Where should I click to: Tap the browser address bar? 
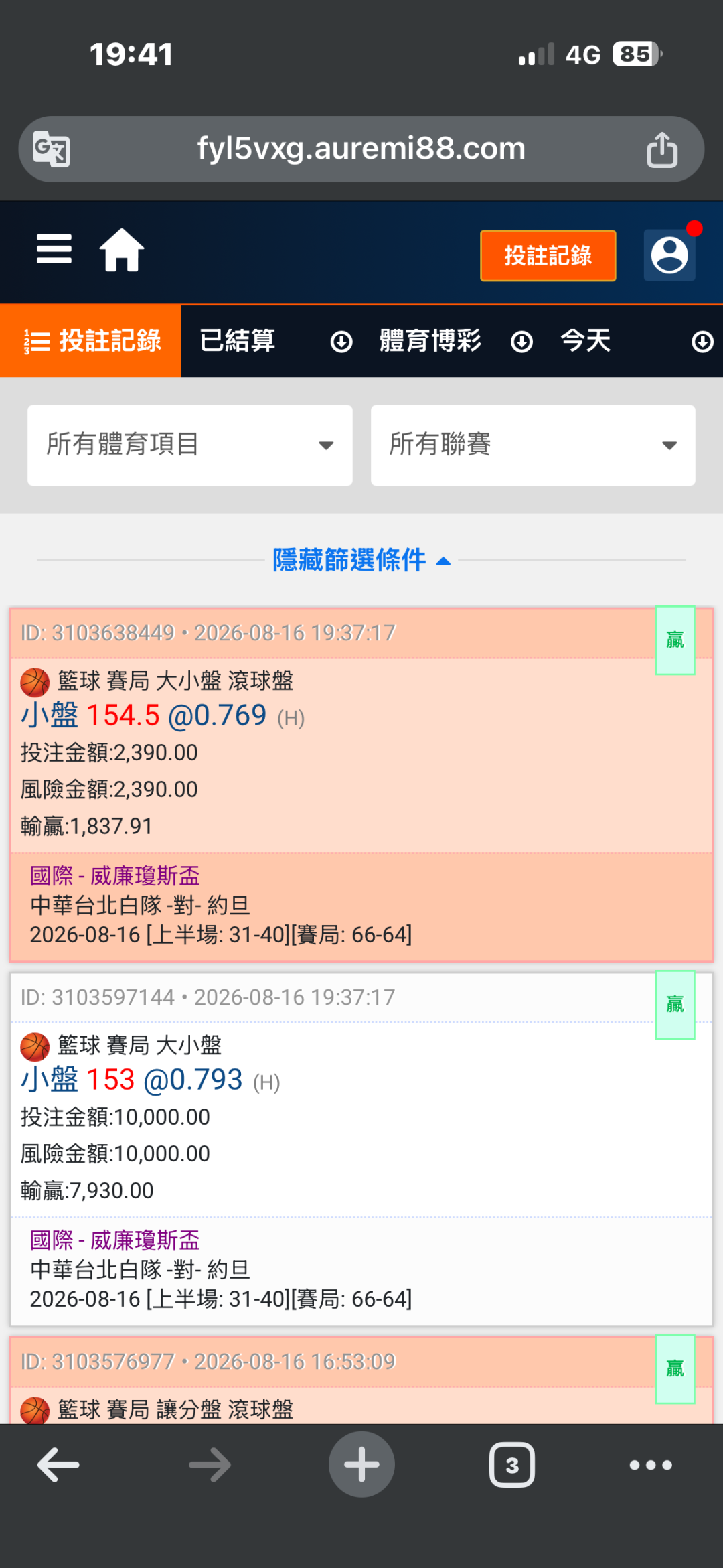[361, 149]
